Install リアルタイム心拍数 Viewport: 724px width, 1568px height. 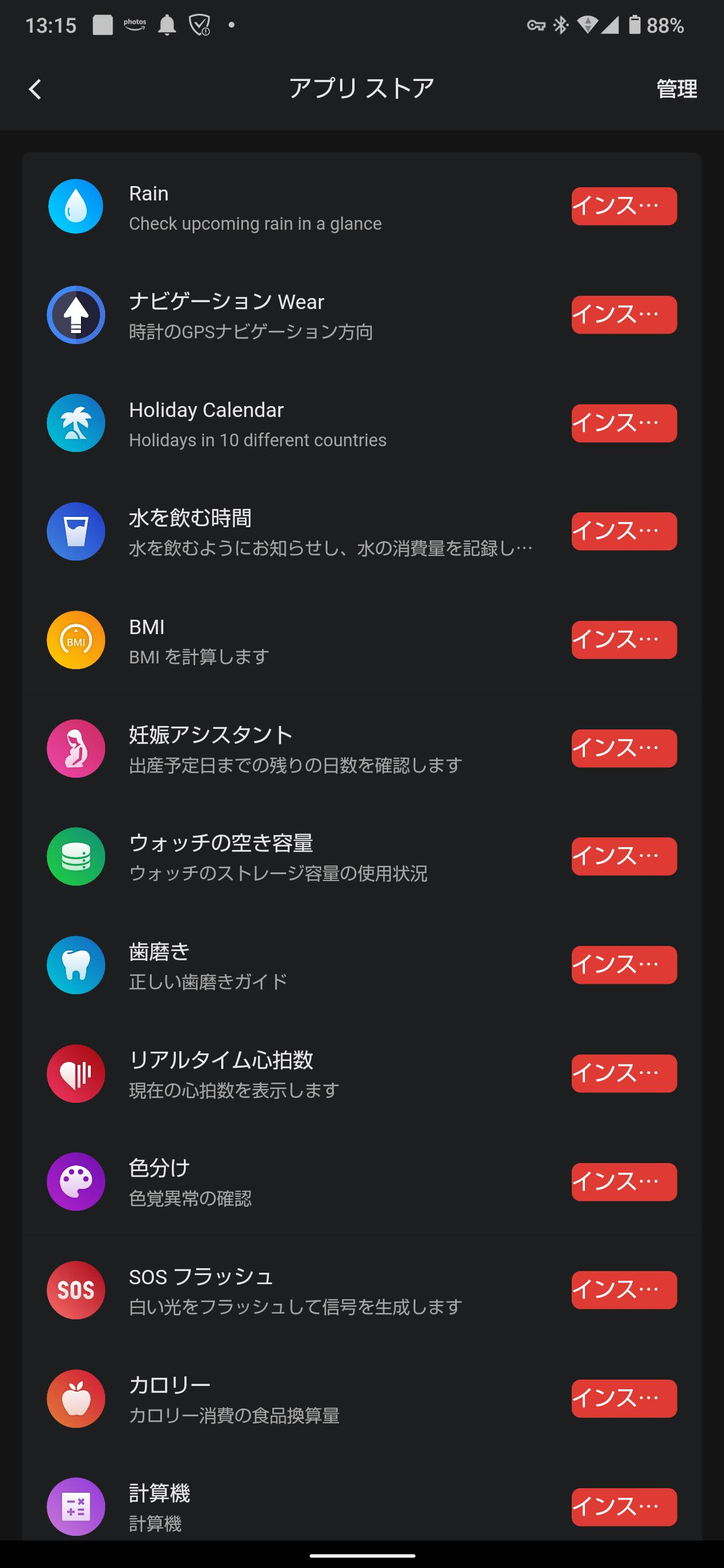623,1073
